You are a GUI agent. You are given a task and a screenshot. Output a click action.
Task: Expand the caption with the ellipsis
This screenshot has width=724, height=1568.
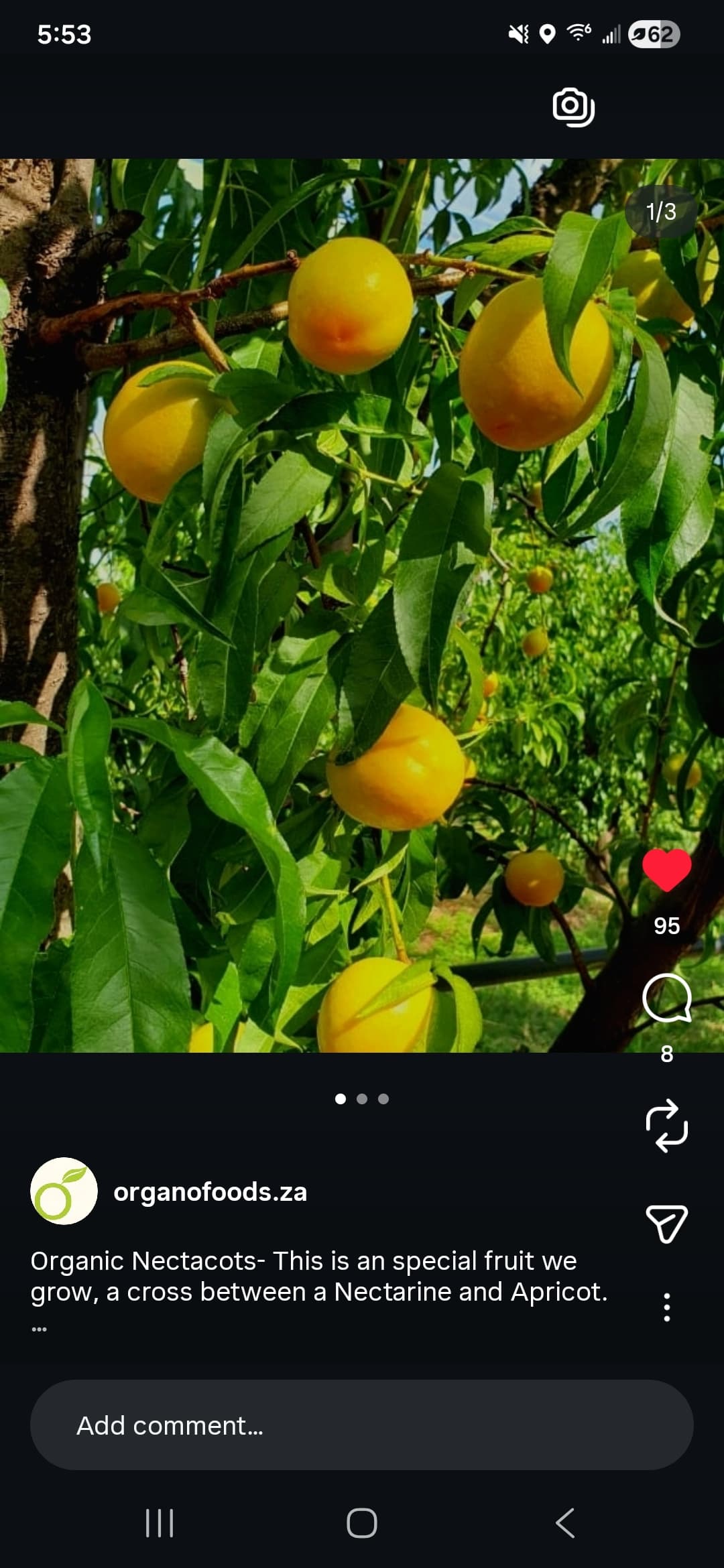coord(39,1329)
